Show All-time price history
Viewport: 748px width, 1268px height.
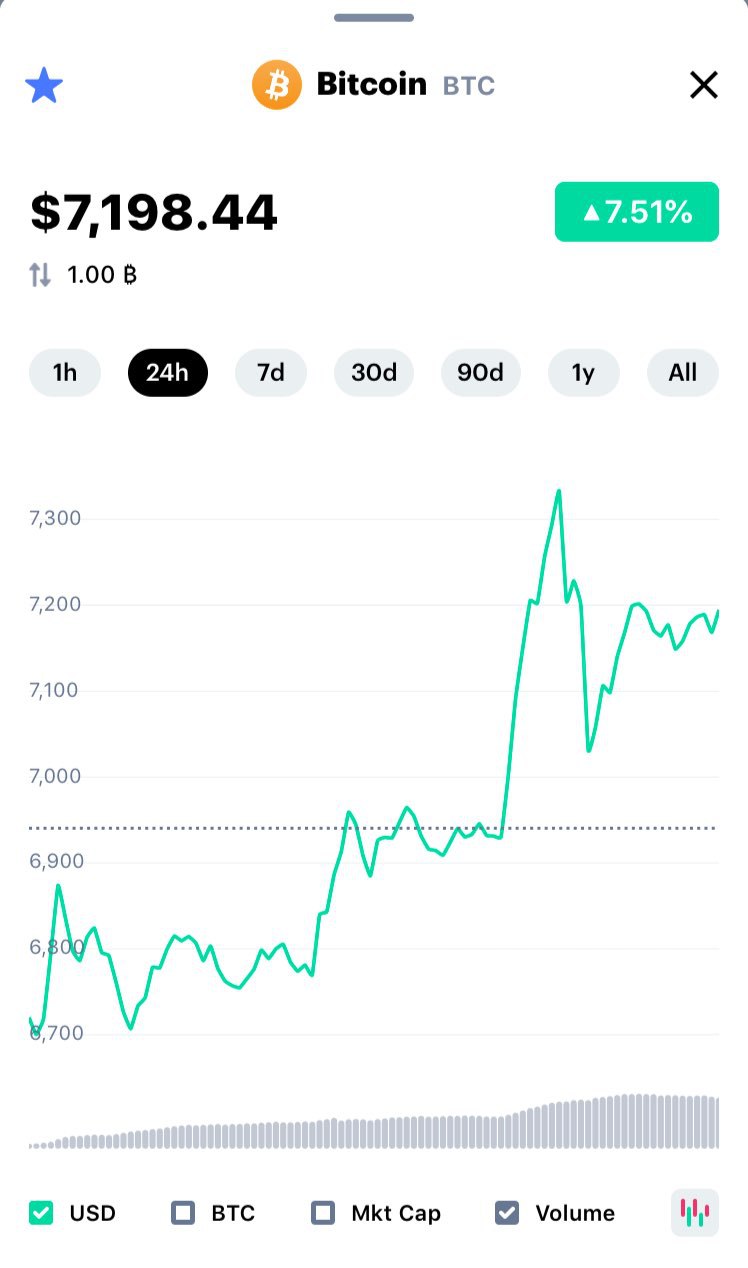click(683, 373)
